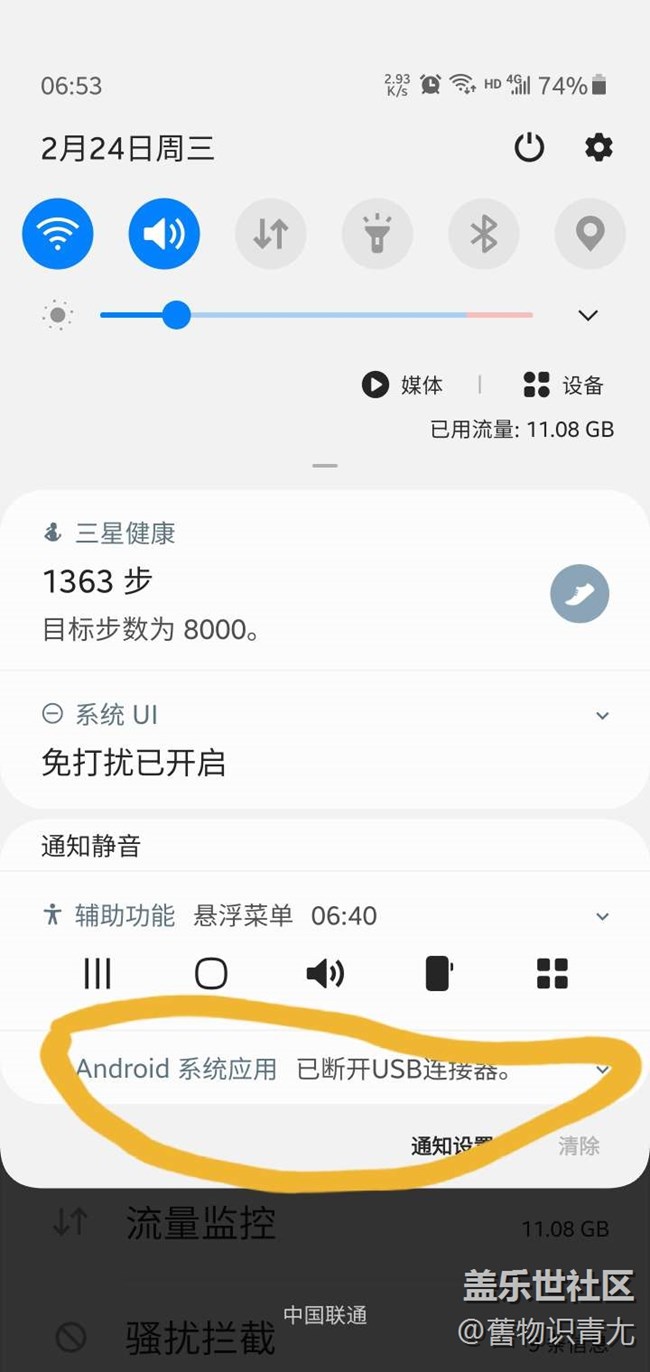
Task: Turn on the flashlight
Action: pyautogui.click(x=377, y=234)
